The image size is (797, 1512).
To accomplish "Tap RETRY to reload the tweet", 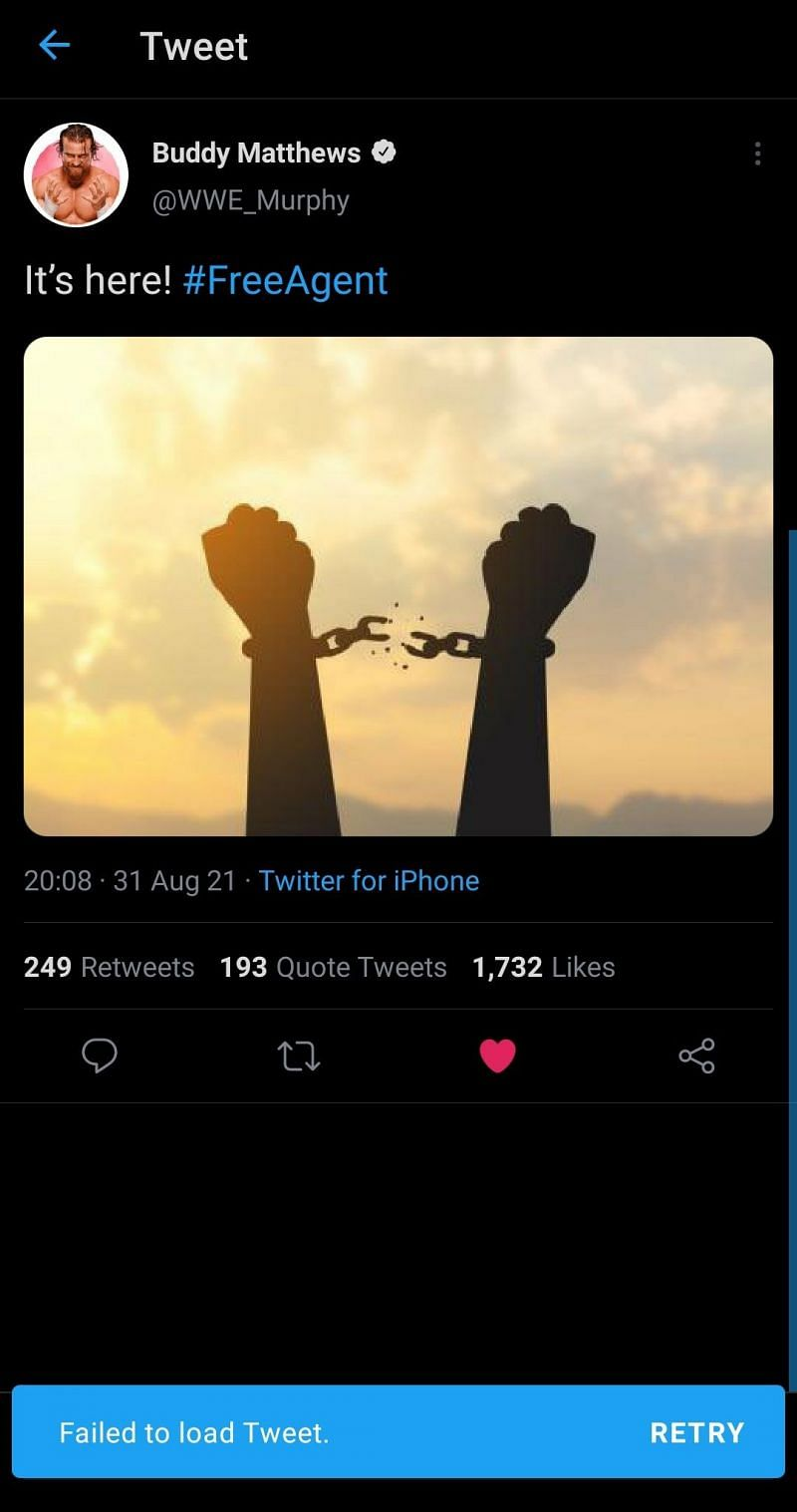I will point(696,1432).
